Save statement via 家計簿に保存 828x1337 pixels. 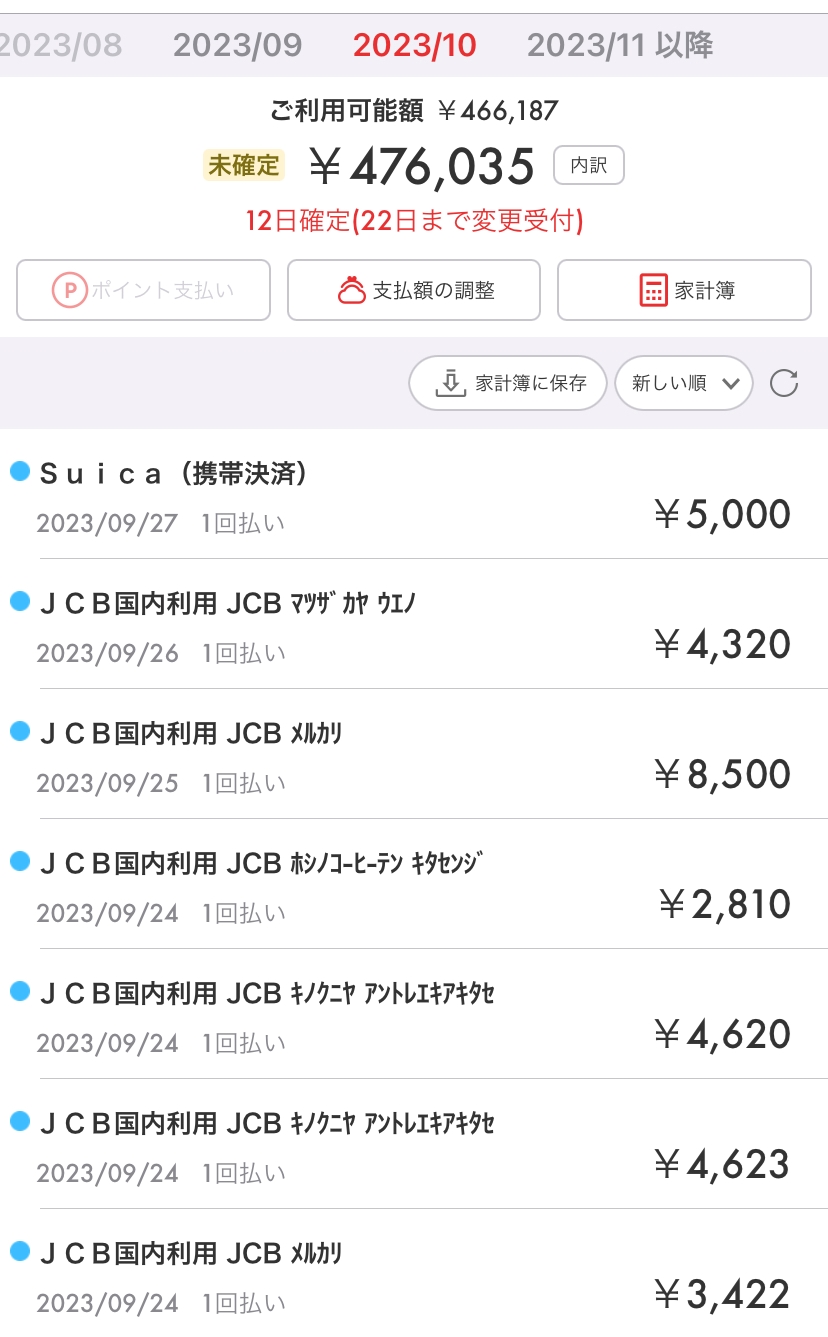(508, 383)
